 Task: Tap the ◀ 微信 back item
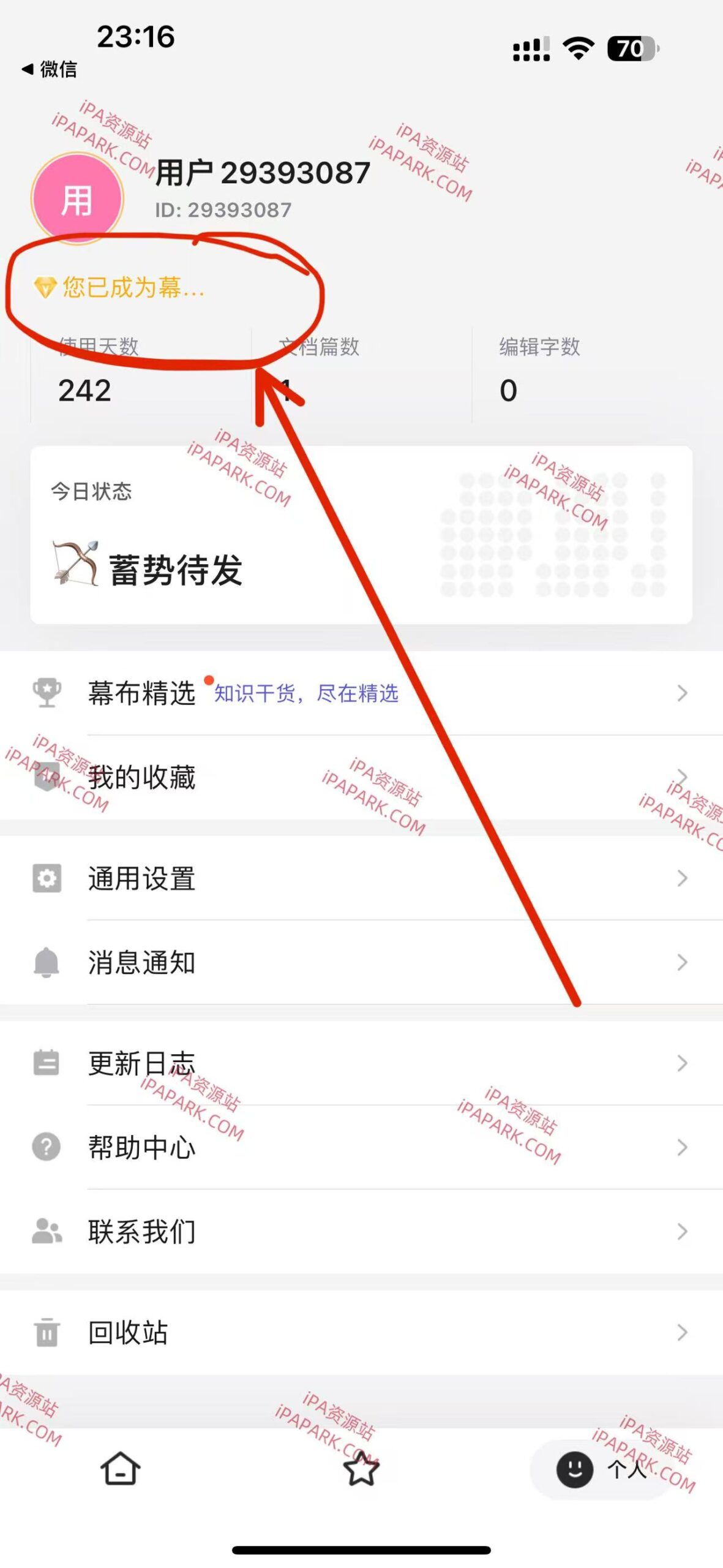point(48,70)
